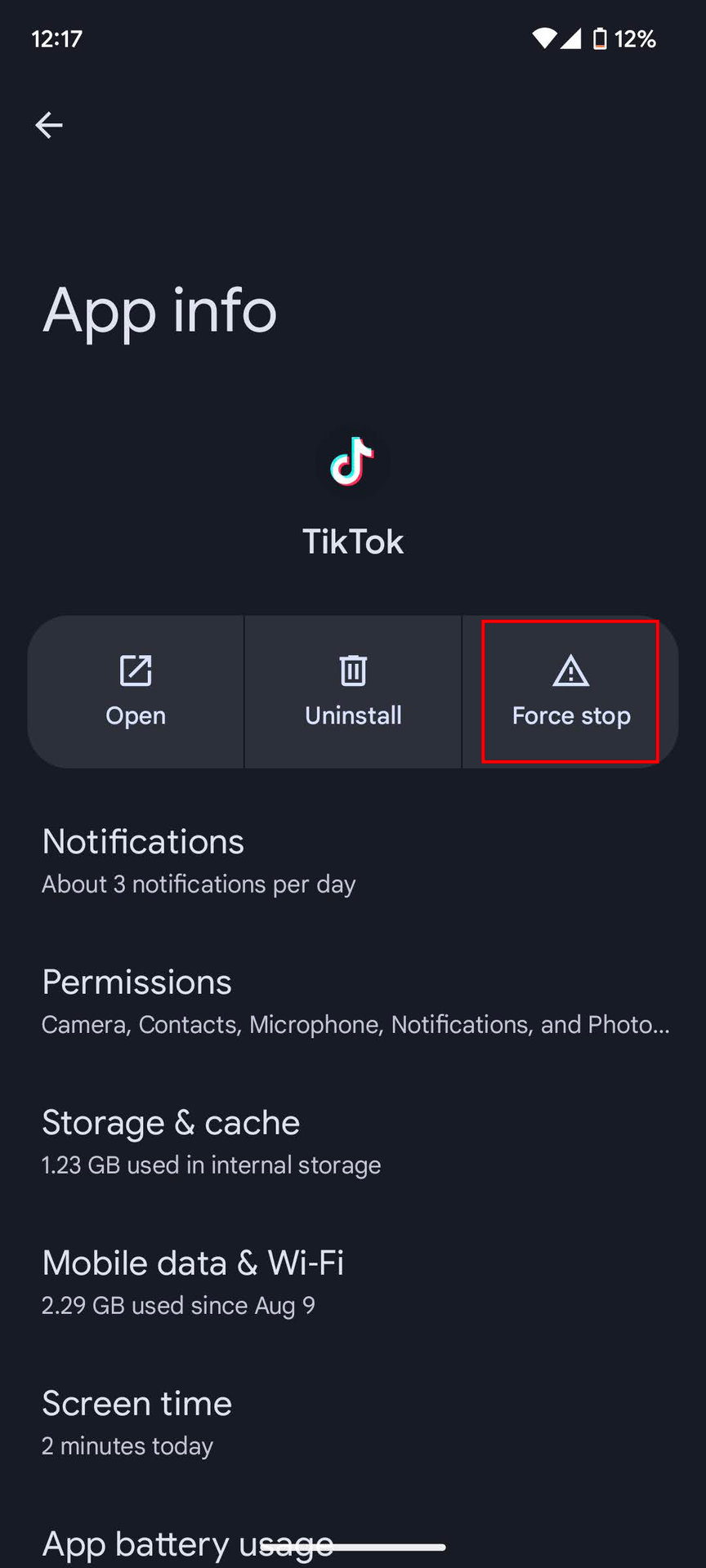Uninstall TikTok

pos(353,692)
